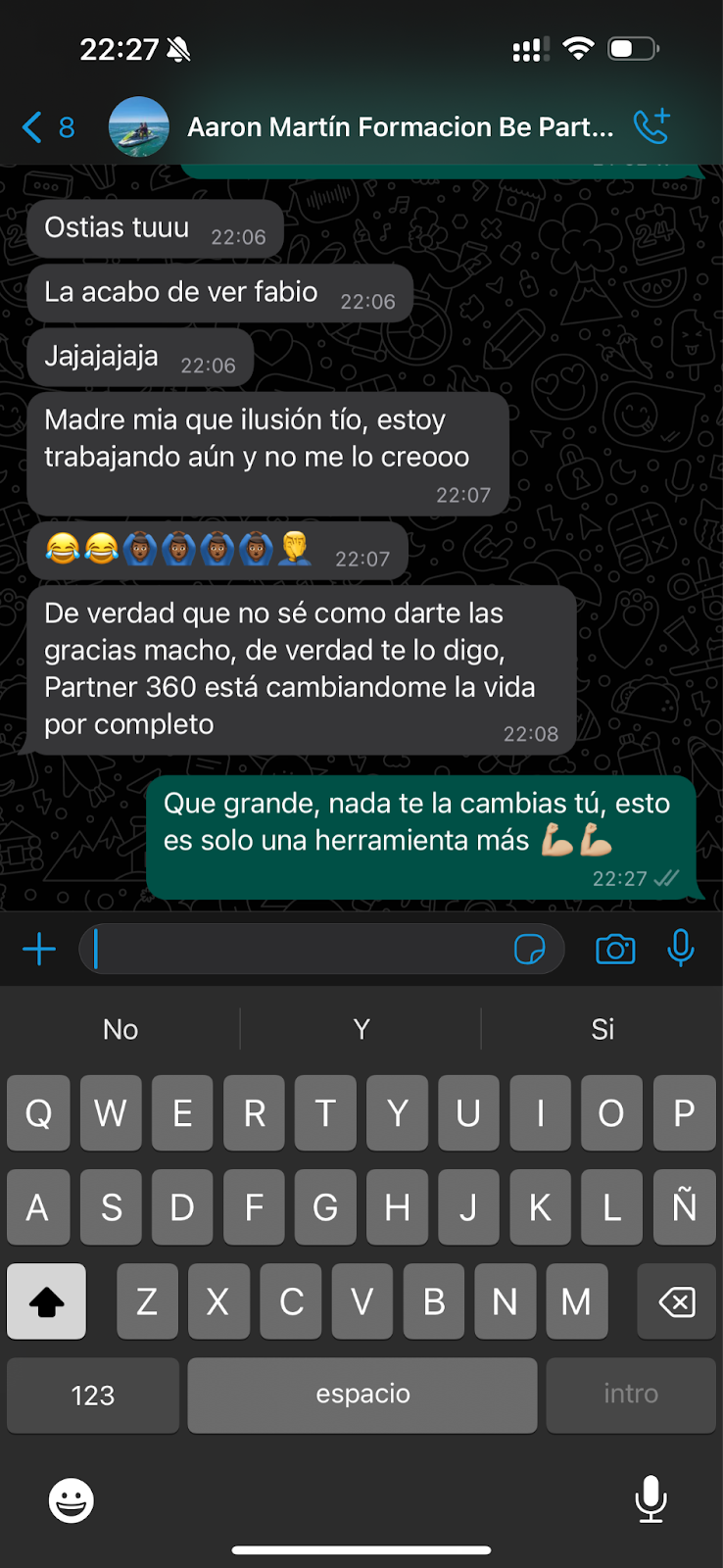The image size is (723, 1568).
Task: Tap the espacio space bar
Action: click(362, 1395)
